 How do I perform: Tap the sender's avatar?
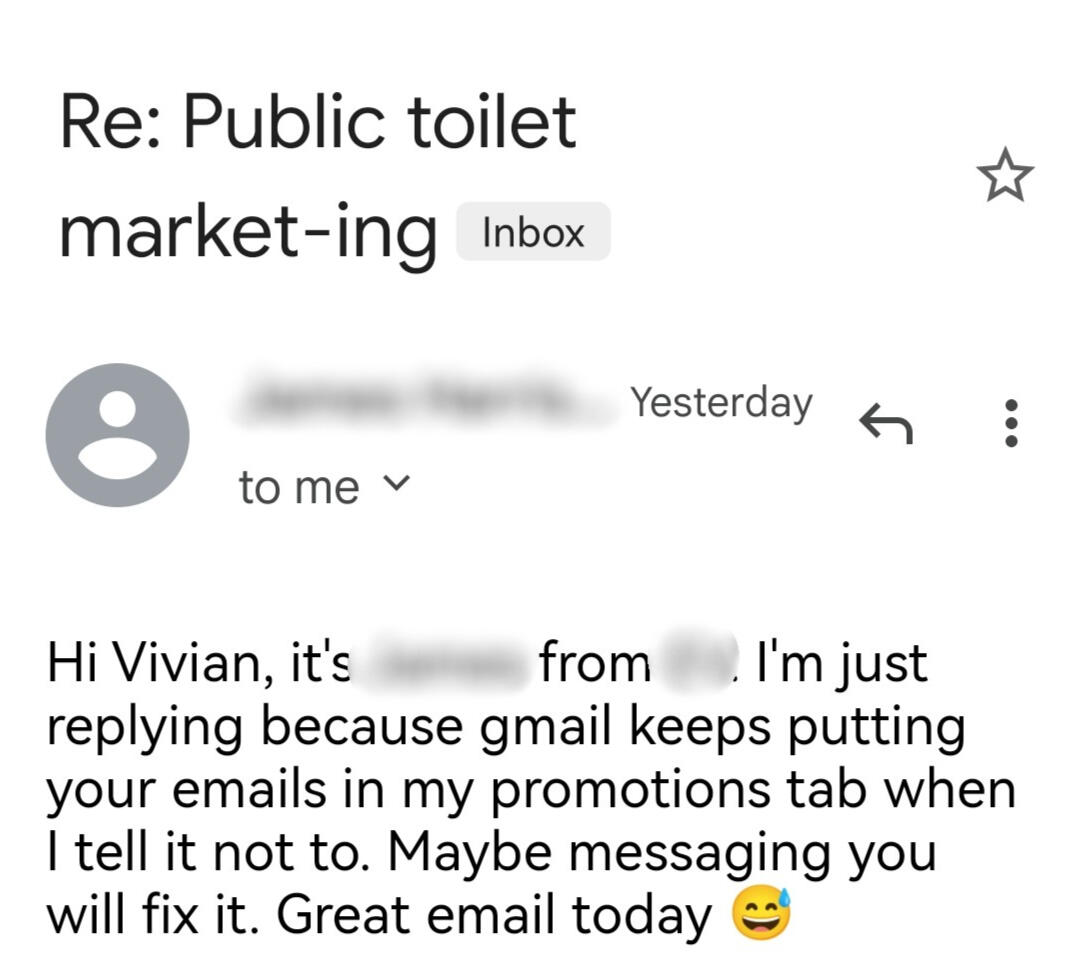pyautogui.click(x=118, y=435)
